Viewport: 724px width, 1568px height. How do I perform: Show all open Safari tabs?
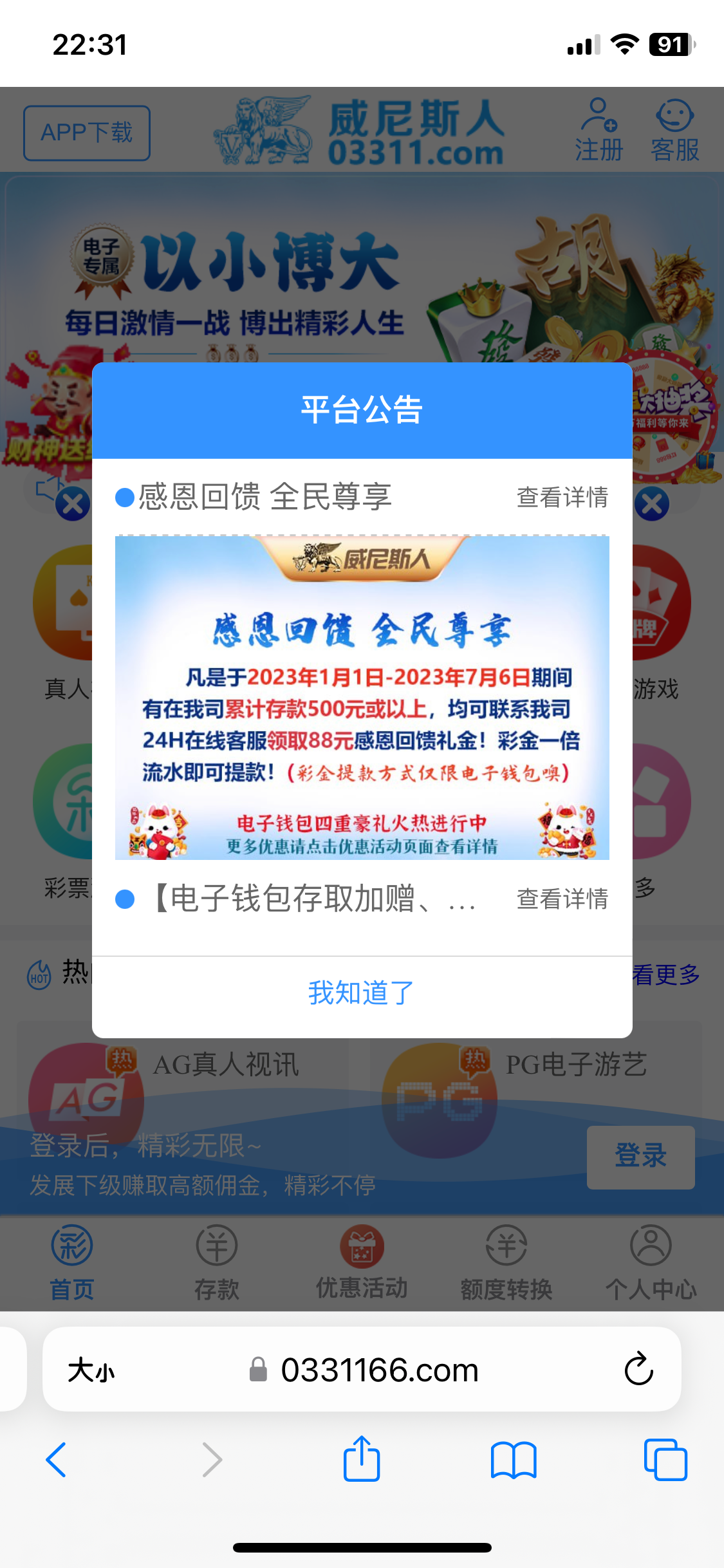click(x=665, y=1459)
